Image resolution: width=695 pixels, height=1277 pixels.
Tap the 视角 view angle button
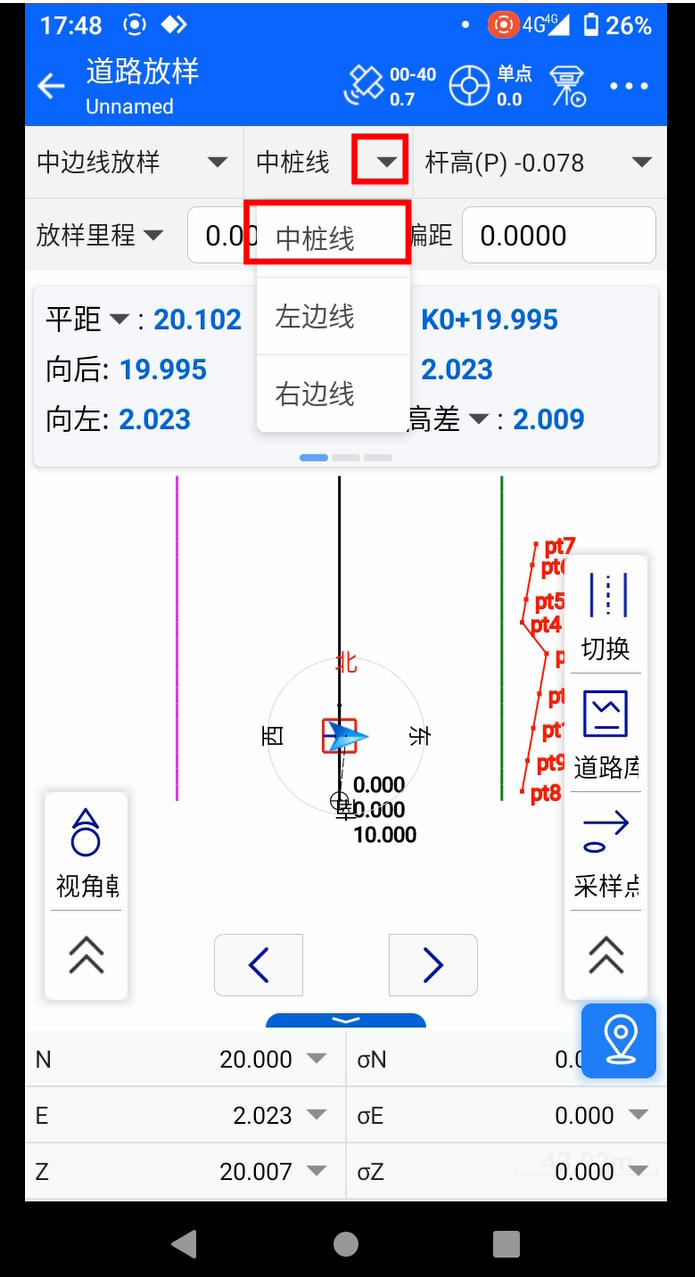tap(86, 852)
